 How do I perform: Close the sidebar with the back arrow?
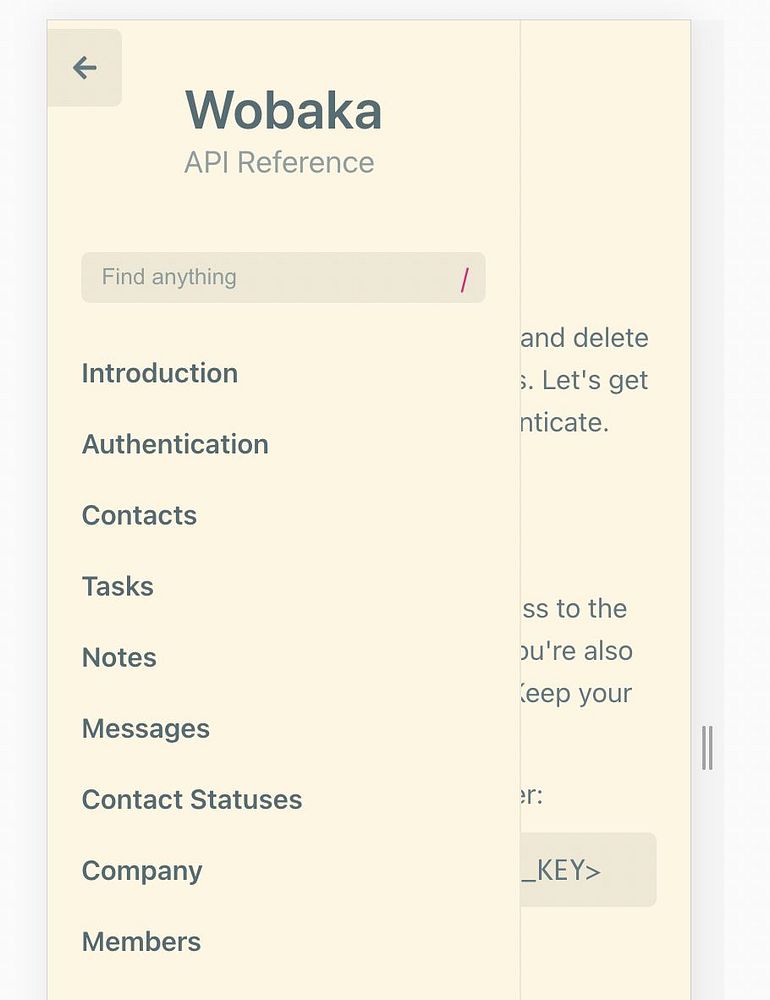[x=85, y=68]
